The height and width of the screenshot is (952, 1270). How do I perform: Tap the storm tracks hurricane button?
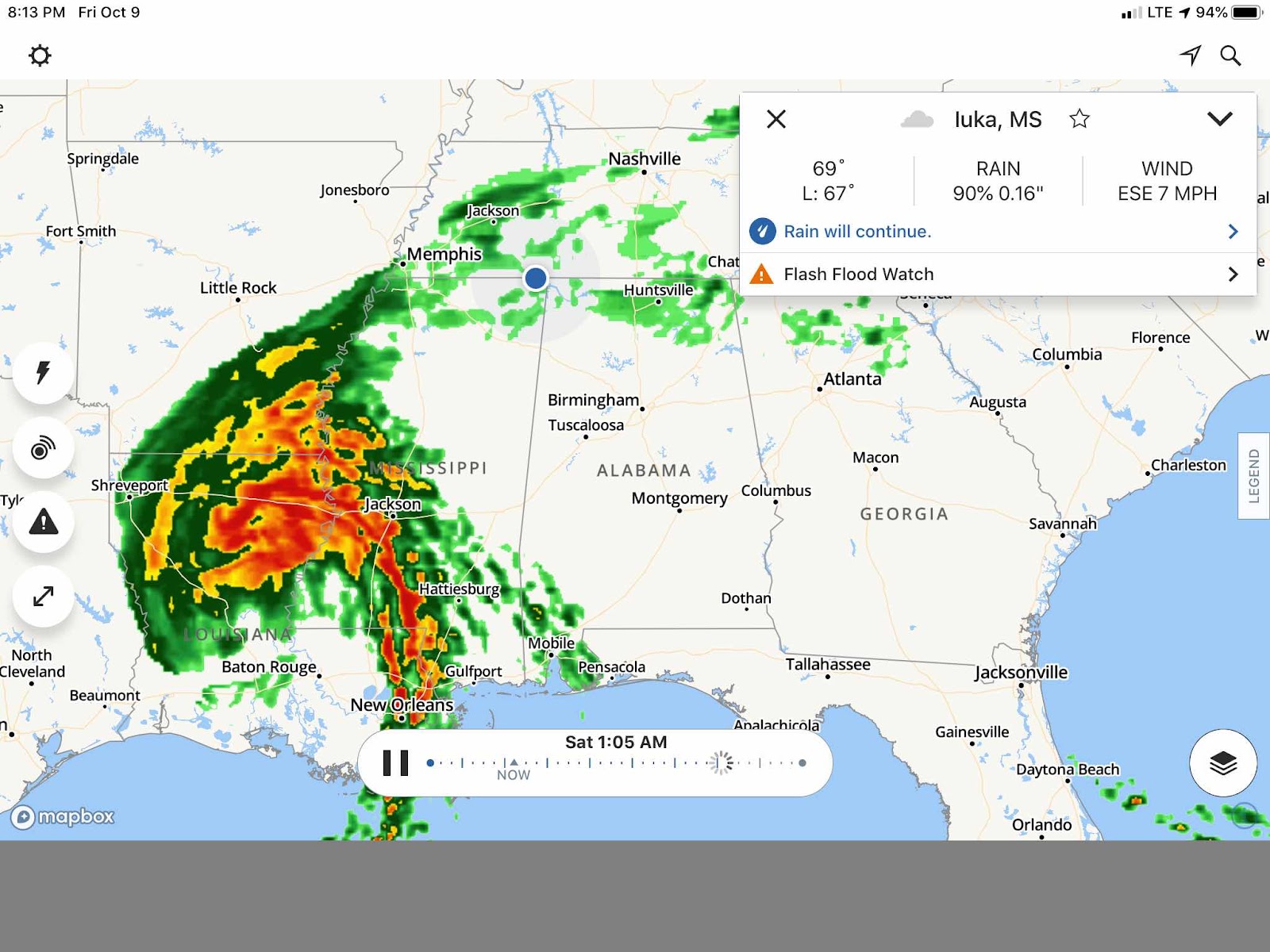pos(44,448)
